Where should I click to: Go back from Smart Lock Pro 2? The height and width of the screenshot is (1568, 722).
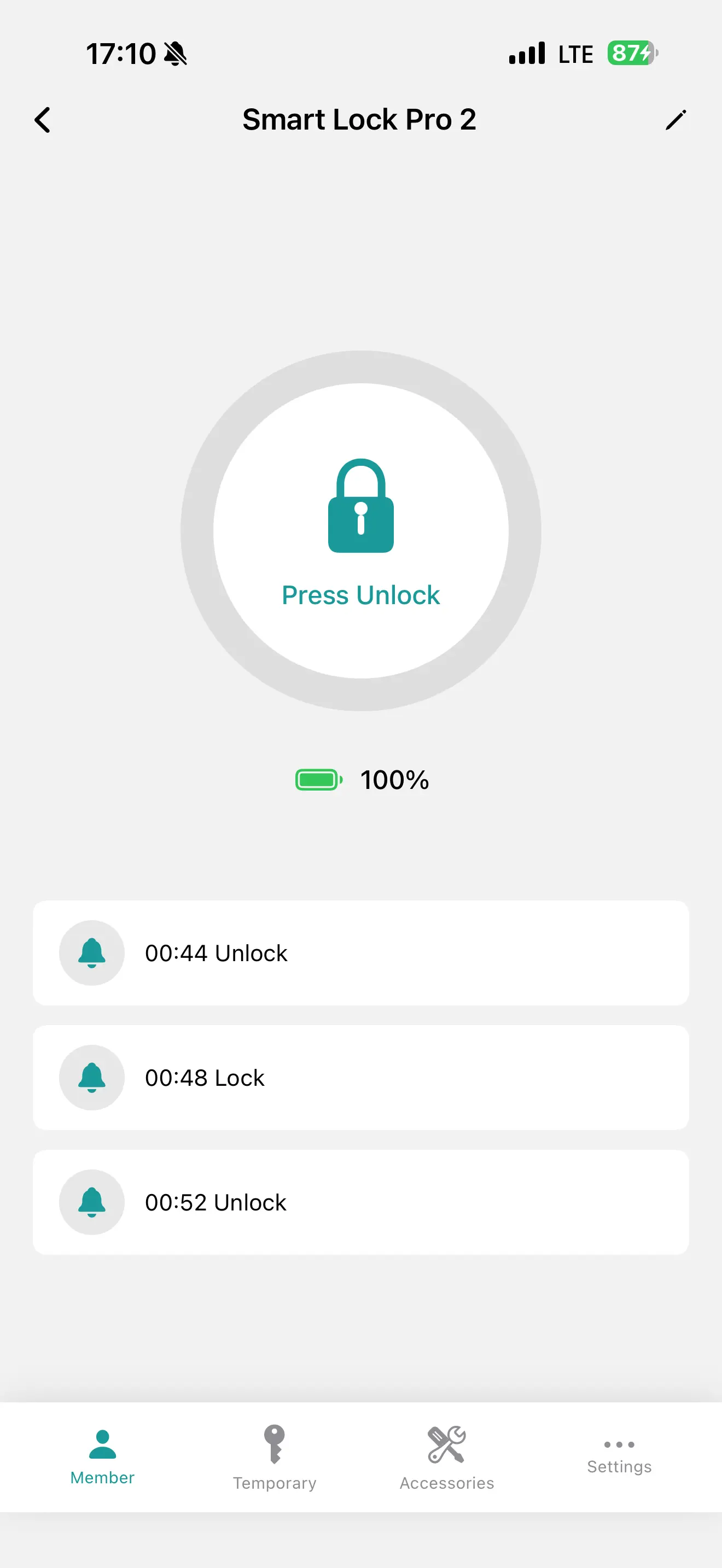[43, 120]
